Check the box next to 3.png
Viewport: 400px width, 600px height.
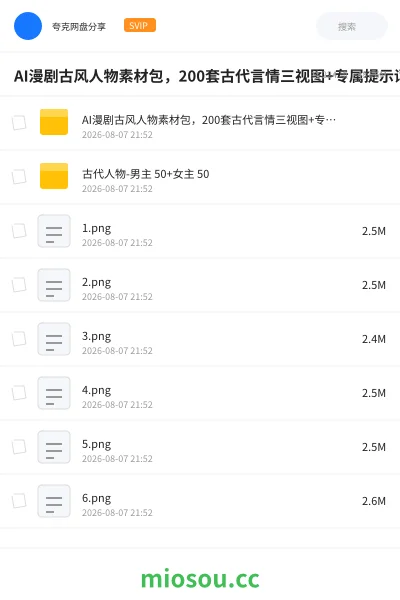pos(19,339)
